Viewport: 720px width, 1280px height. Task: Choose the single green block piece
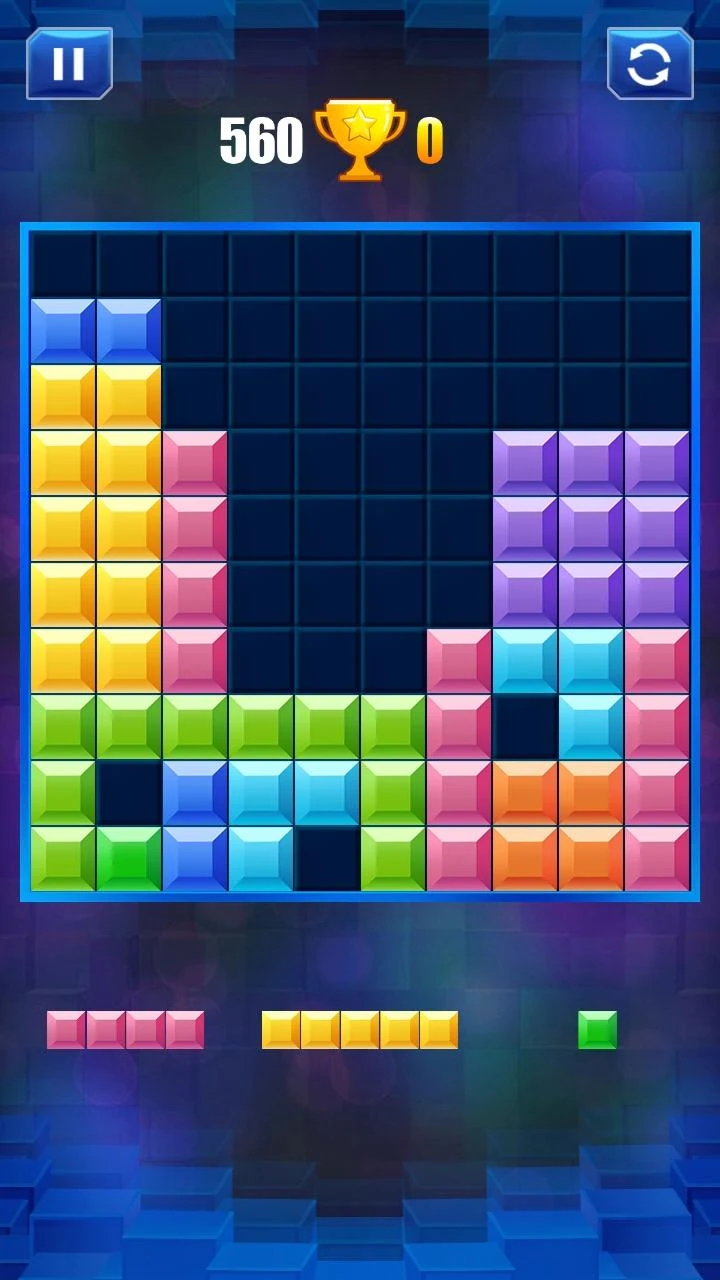click(x=597, y=1030)
